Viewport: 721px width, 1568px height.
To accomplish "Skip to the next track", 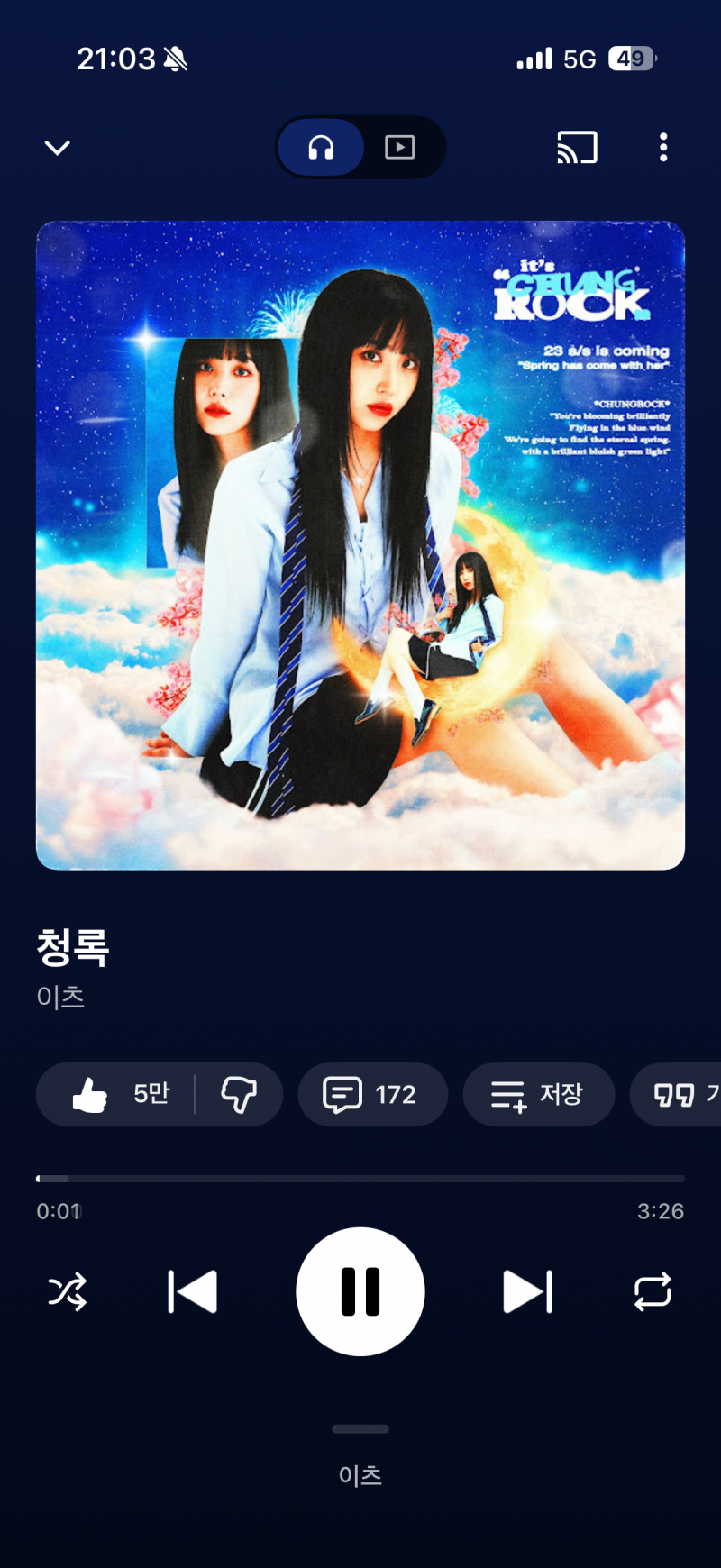I will [x=528, y=1291].
